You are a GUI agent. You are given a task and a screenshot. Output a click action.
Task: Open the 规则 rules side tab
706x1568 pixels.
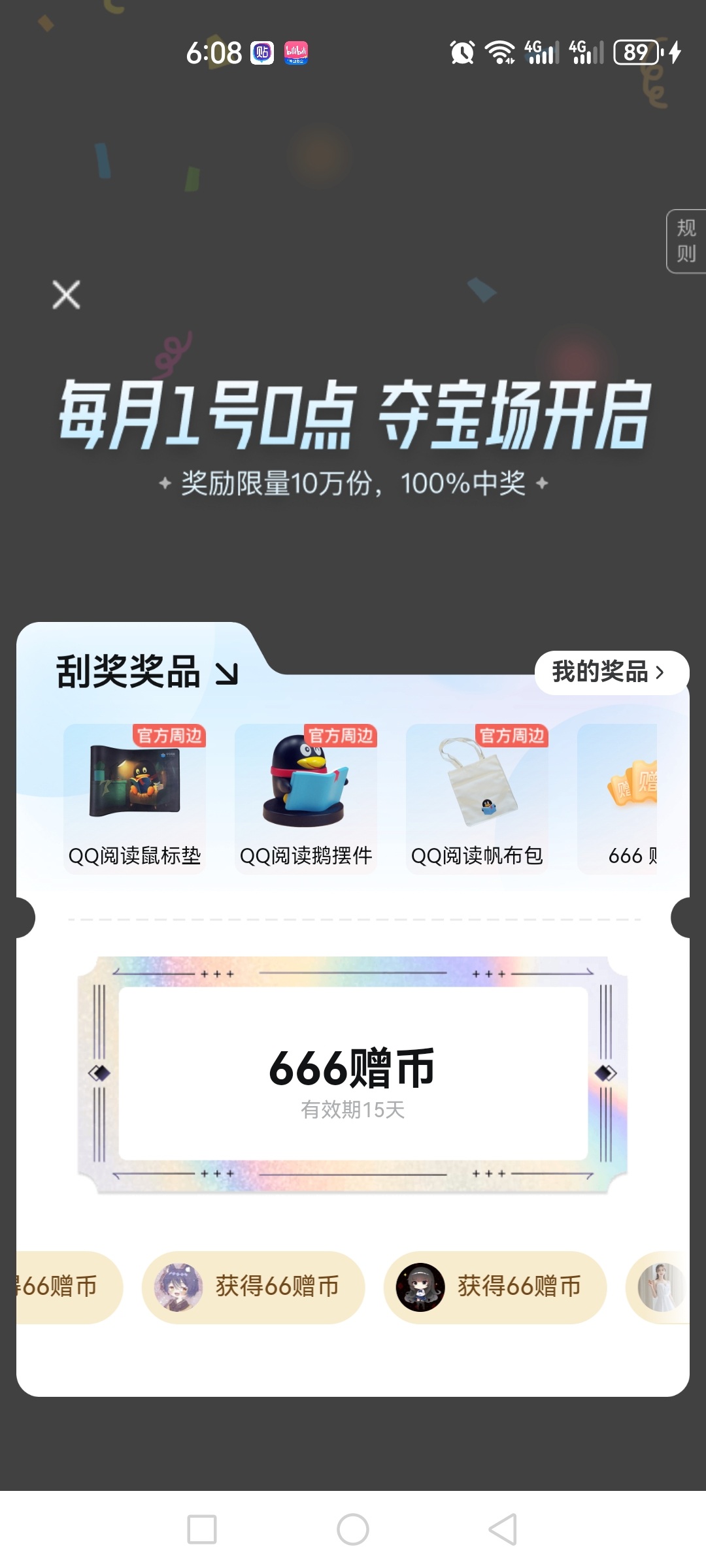[x=686, y=241]
